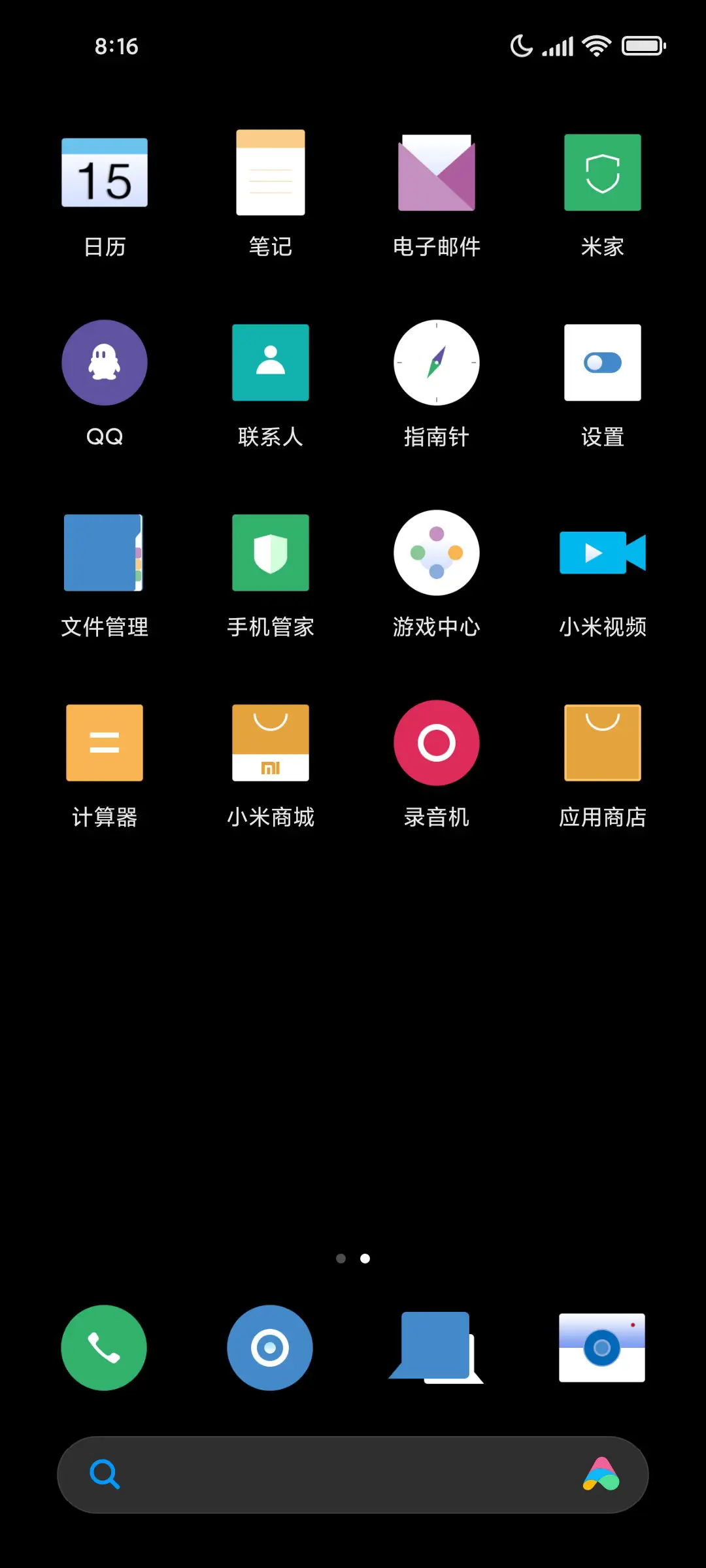Image resolution: width=706 pixels, height=1568 pixels.
Task: Open 小米商城 Mi Store
Action: pyautogui.click(x=270, y=743)
